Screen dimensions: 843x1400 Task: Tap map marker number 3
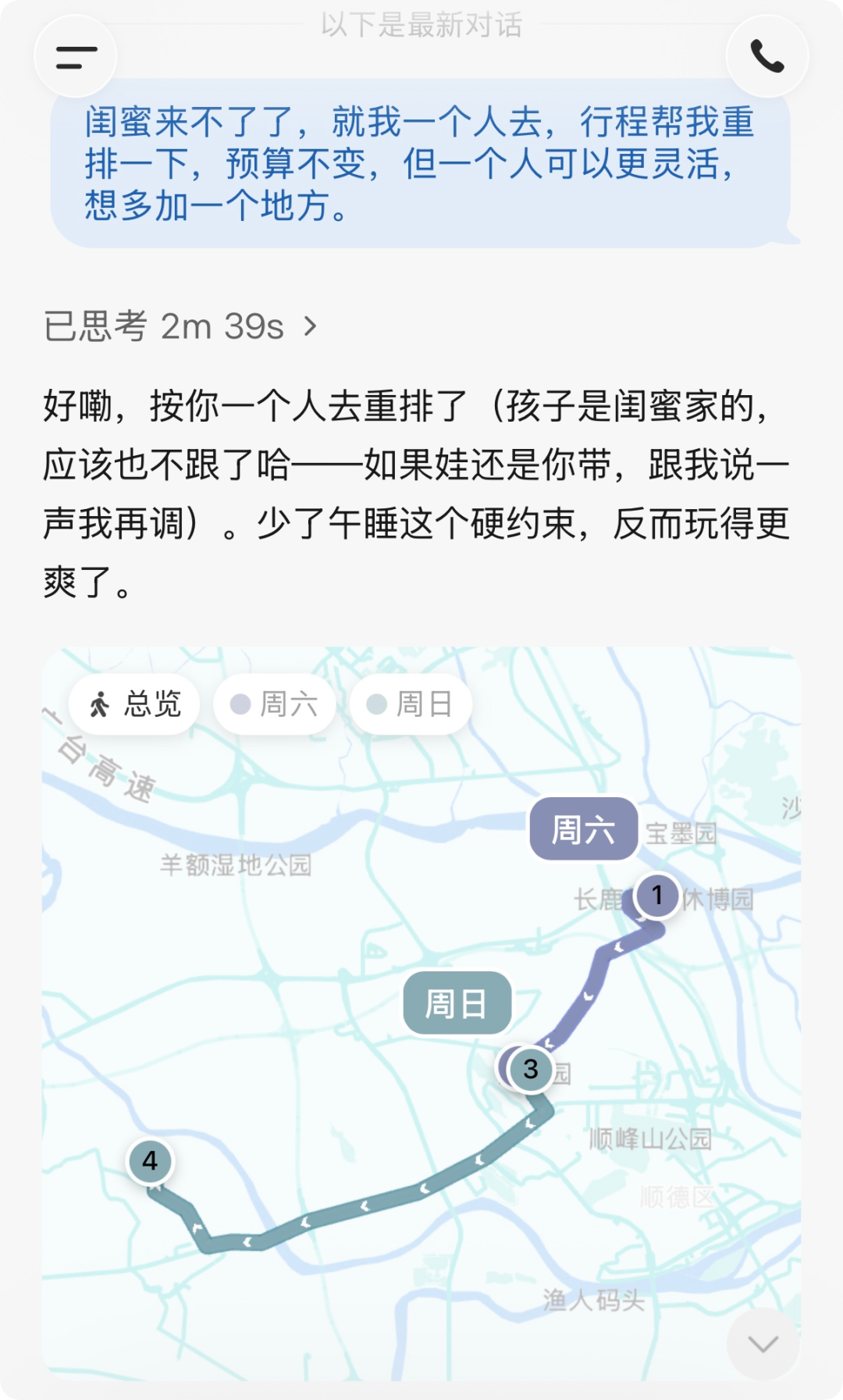click(531, 1069)
